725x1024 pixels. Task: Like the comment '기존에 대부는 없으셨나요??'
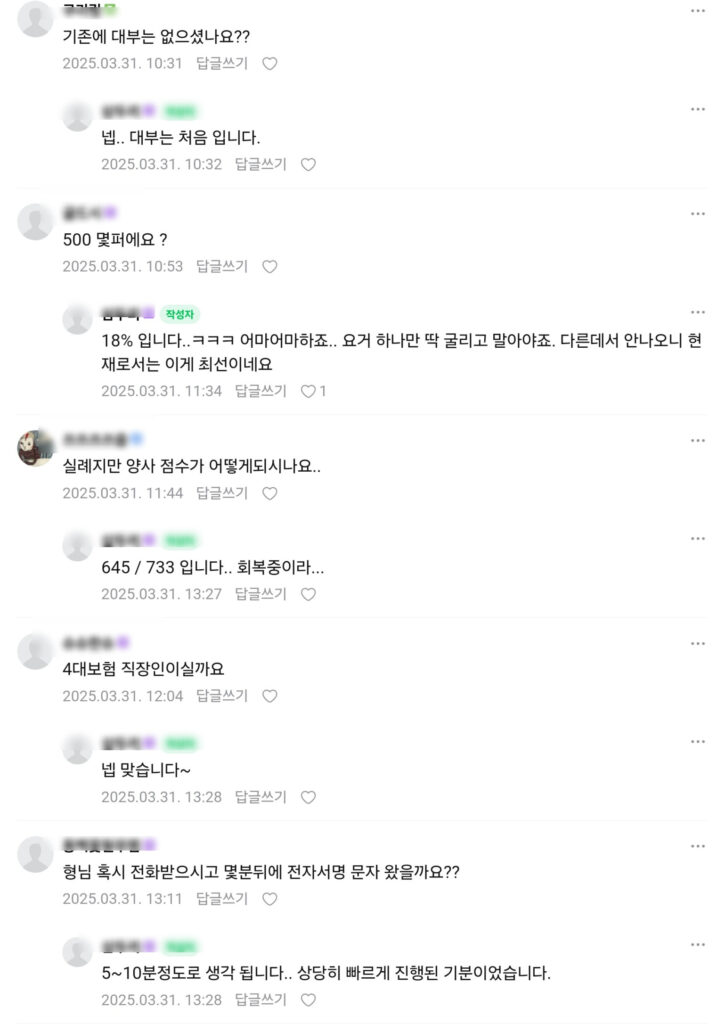(269, 63)
